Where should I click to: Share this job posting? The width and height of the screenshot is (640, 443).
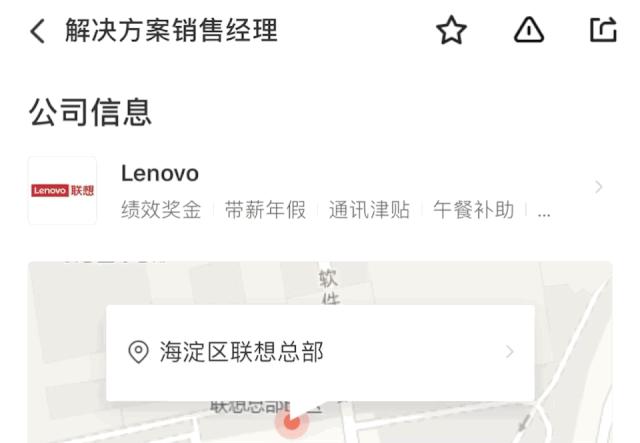point(603,32)
